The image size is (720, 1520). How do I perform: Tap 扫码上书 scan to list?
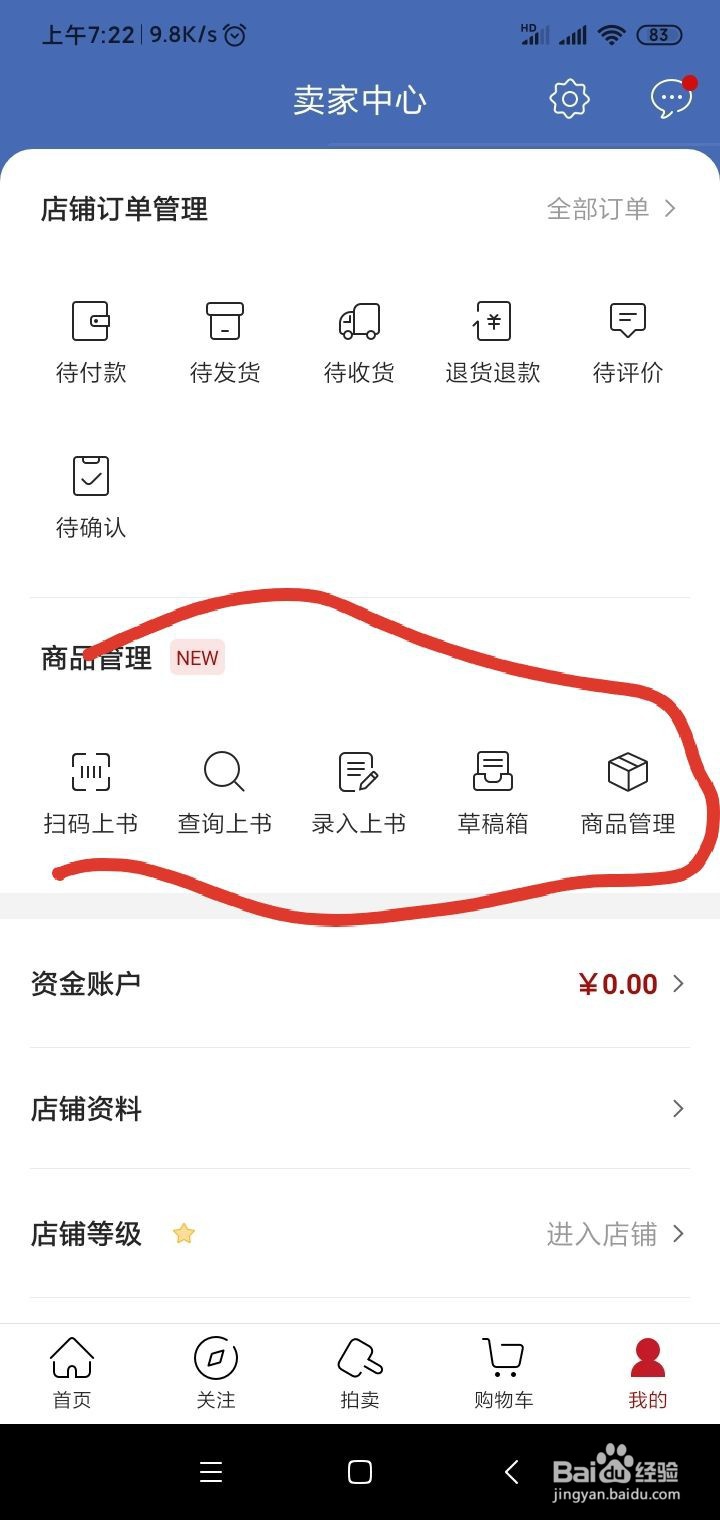[91, 794]
